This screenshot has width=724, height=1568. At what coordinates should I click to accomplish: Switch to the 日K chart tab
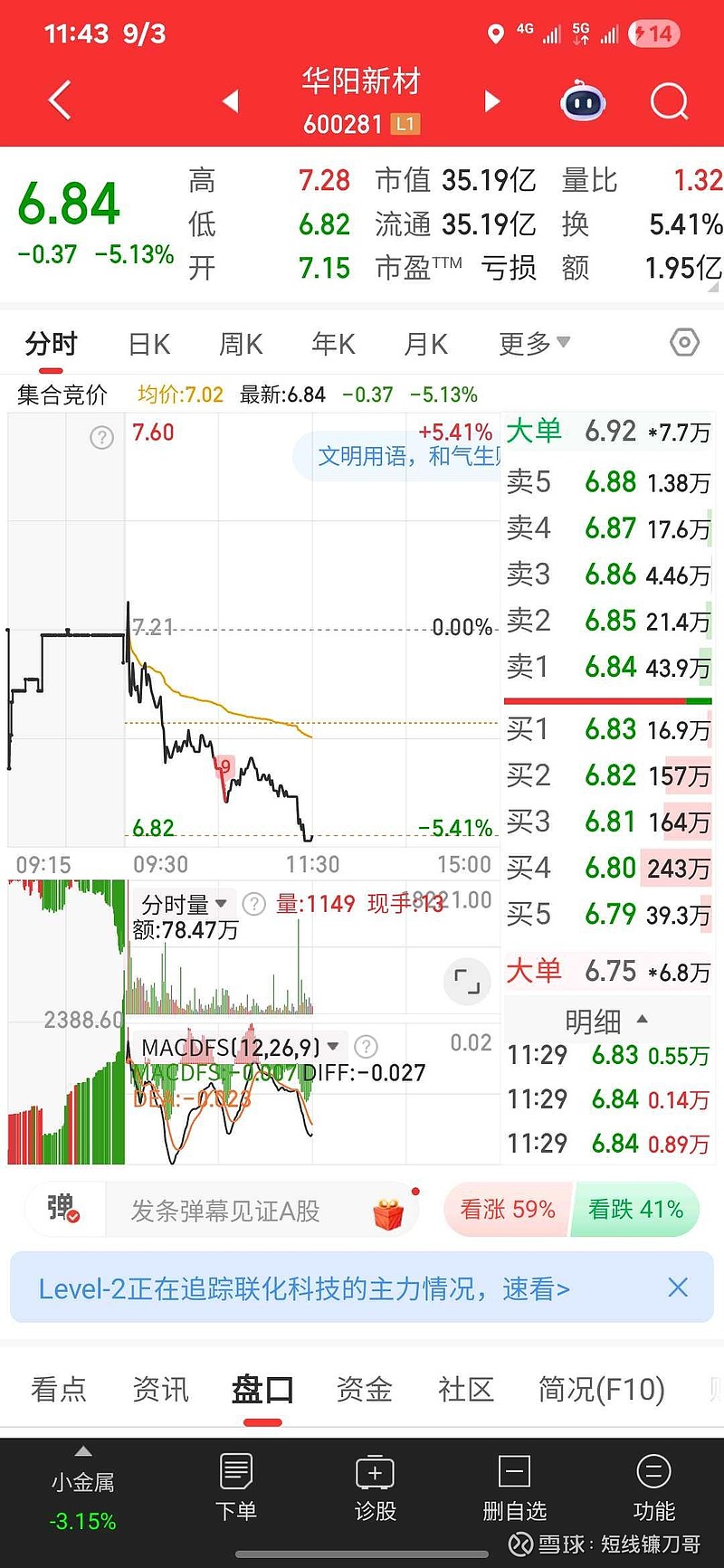click(149, 344)
